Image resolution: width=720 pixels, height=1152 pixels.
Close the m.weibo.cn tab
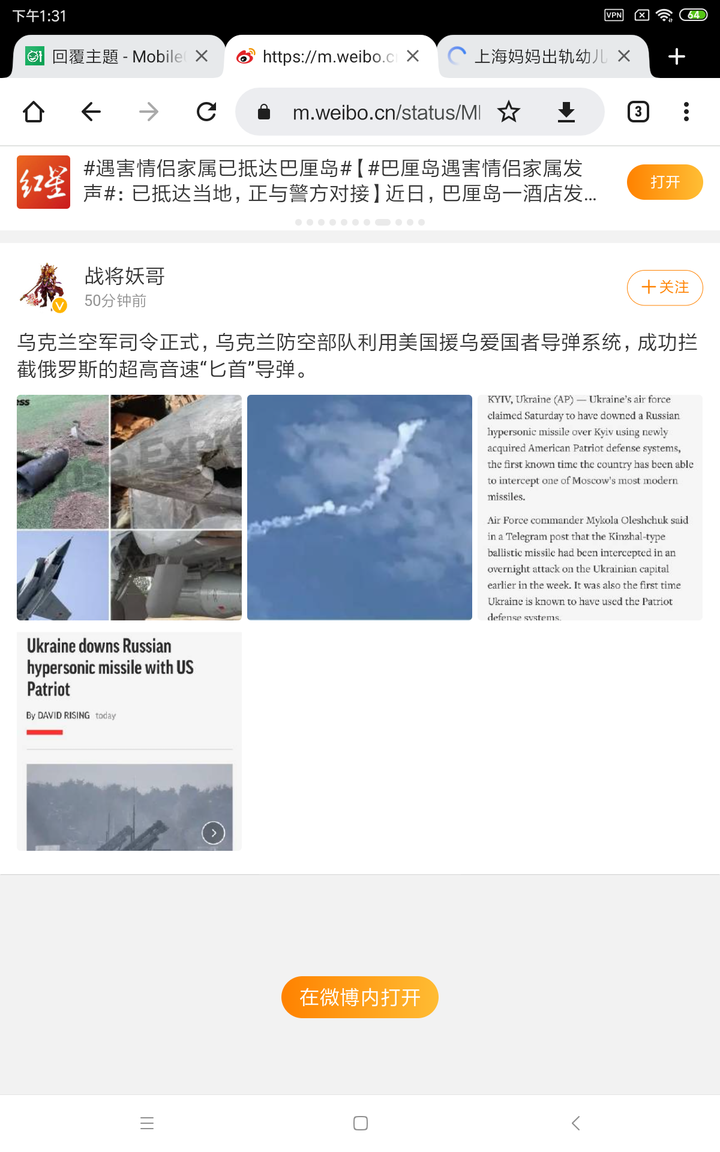pos(413,57)
